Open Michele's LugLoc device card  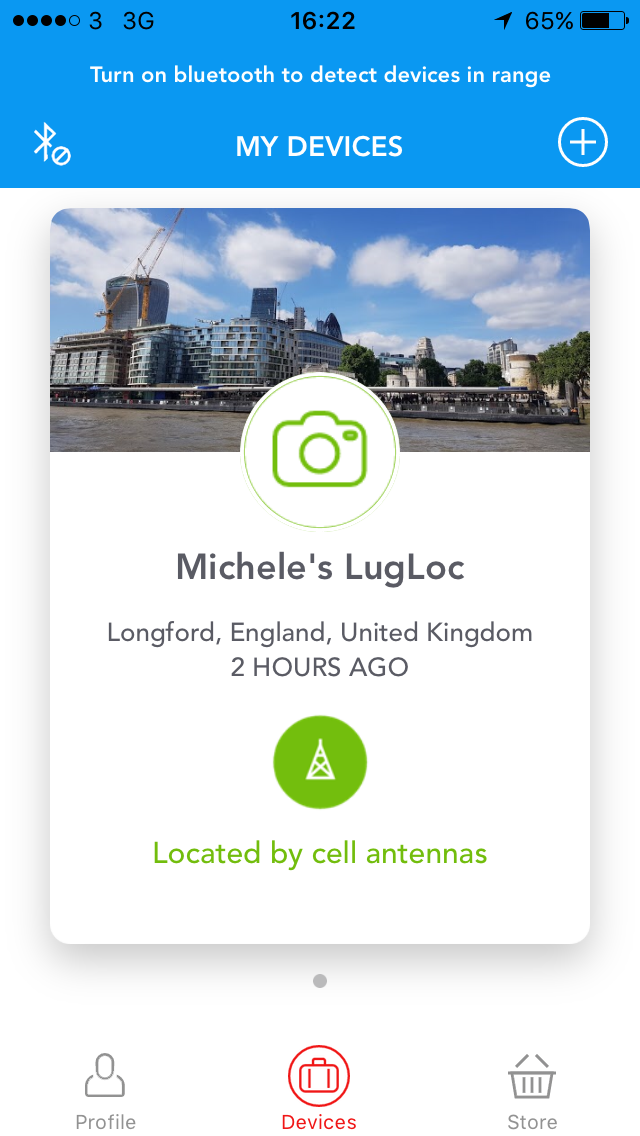[320, 576]
